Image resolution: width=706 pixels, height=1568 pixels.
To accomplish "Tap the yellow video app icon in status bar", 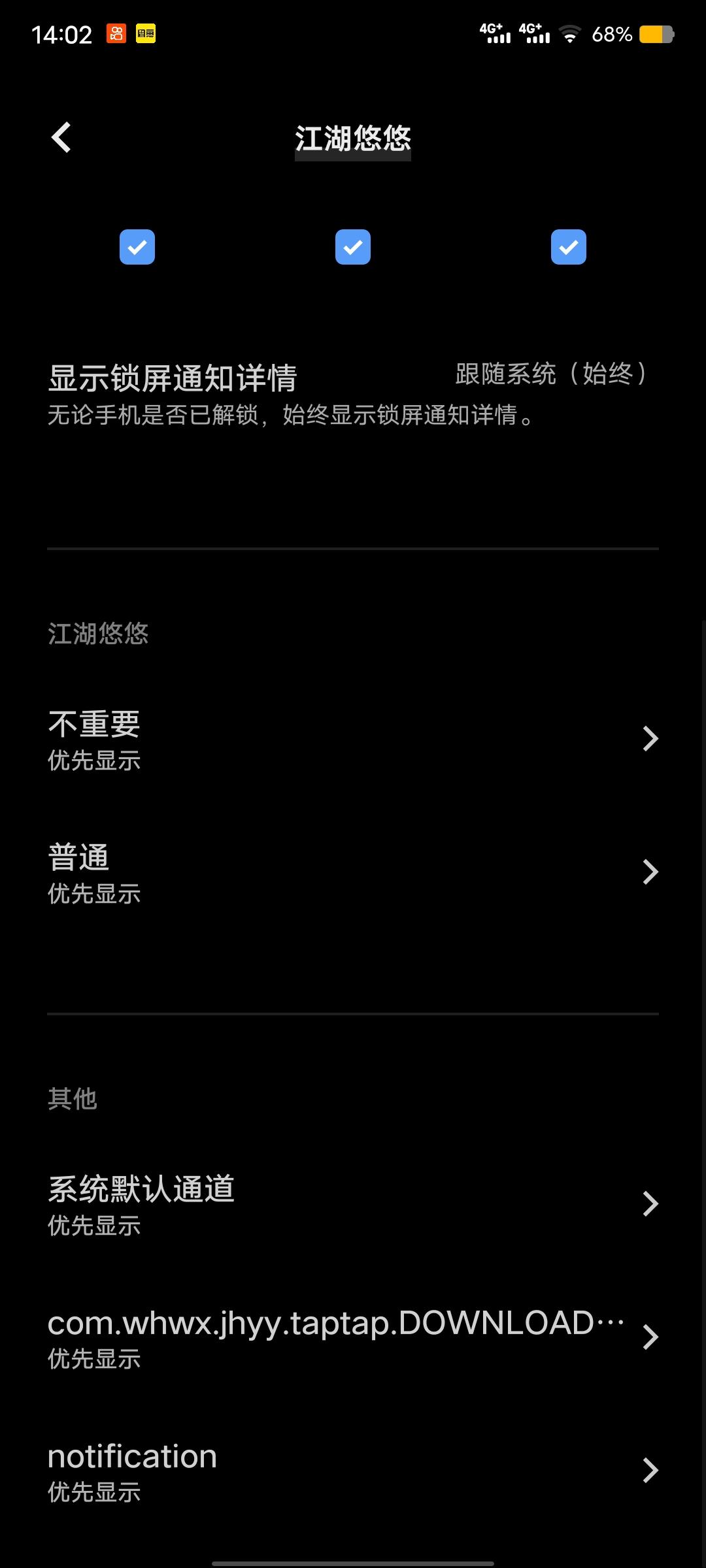I will pos(146,34).
